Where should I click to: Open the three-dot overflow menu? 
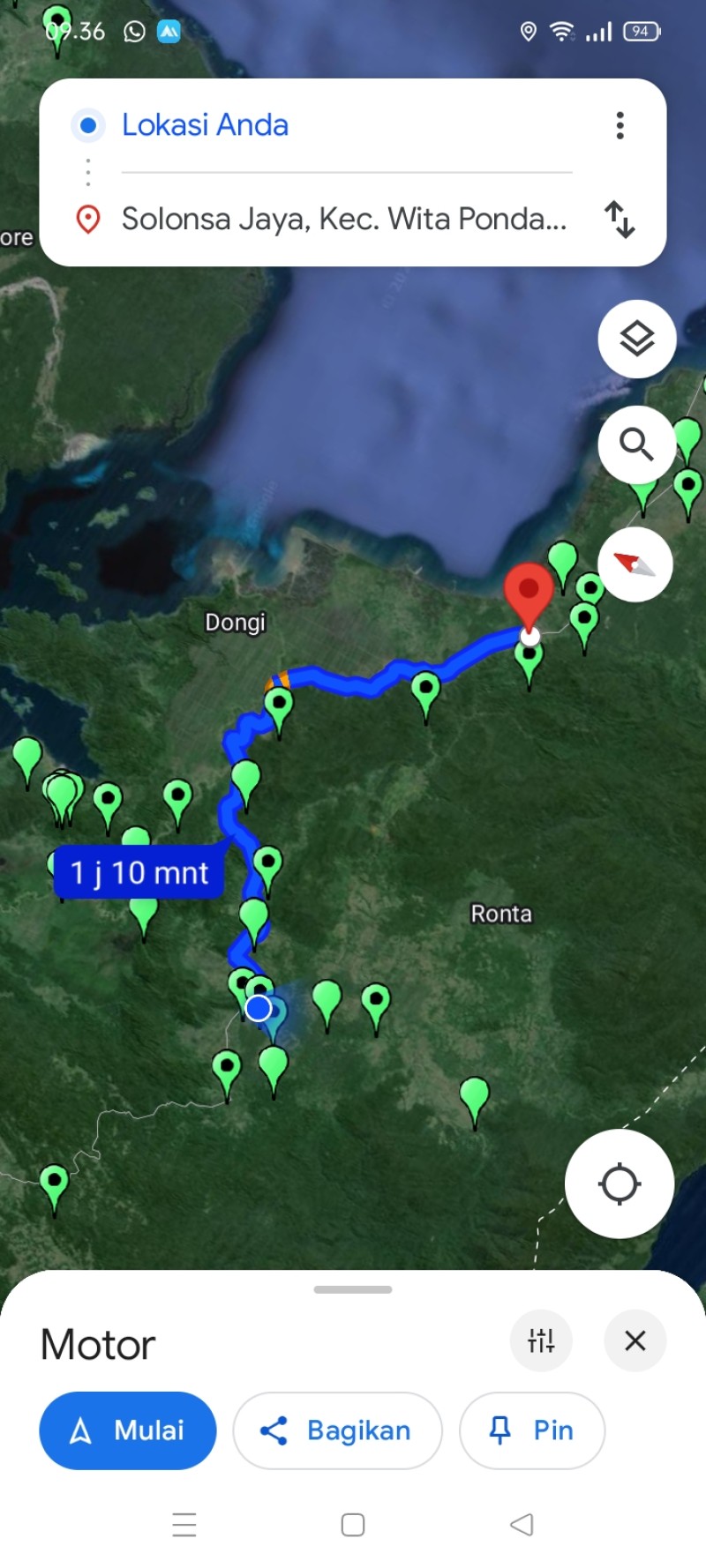[x=620, y=125]
